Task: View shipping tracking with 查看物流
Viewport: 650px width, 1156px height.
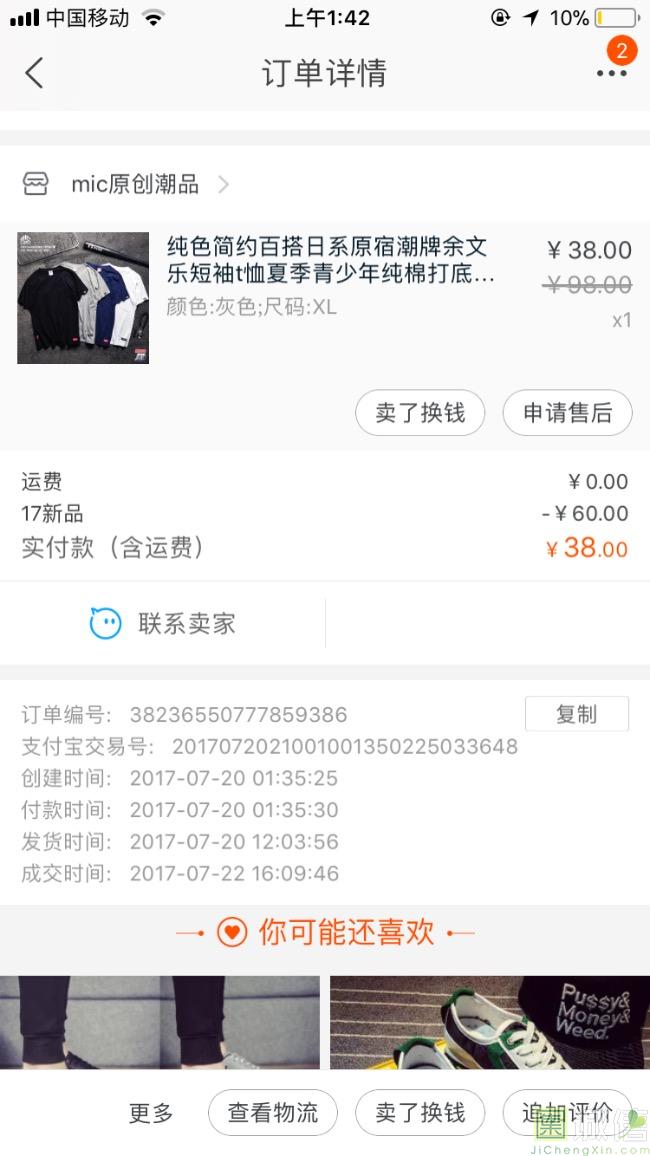Action: coord(273,1113)
